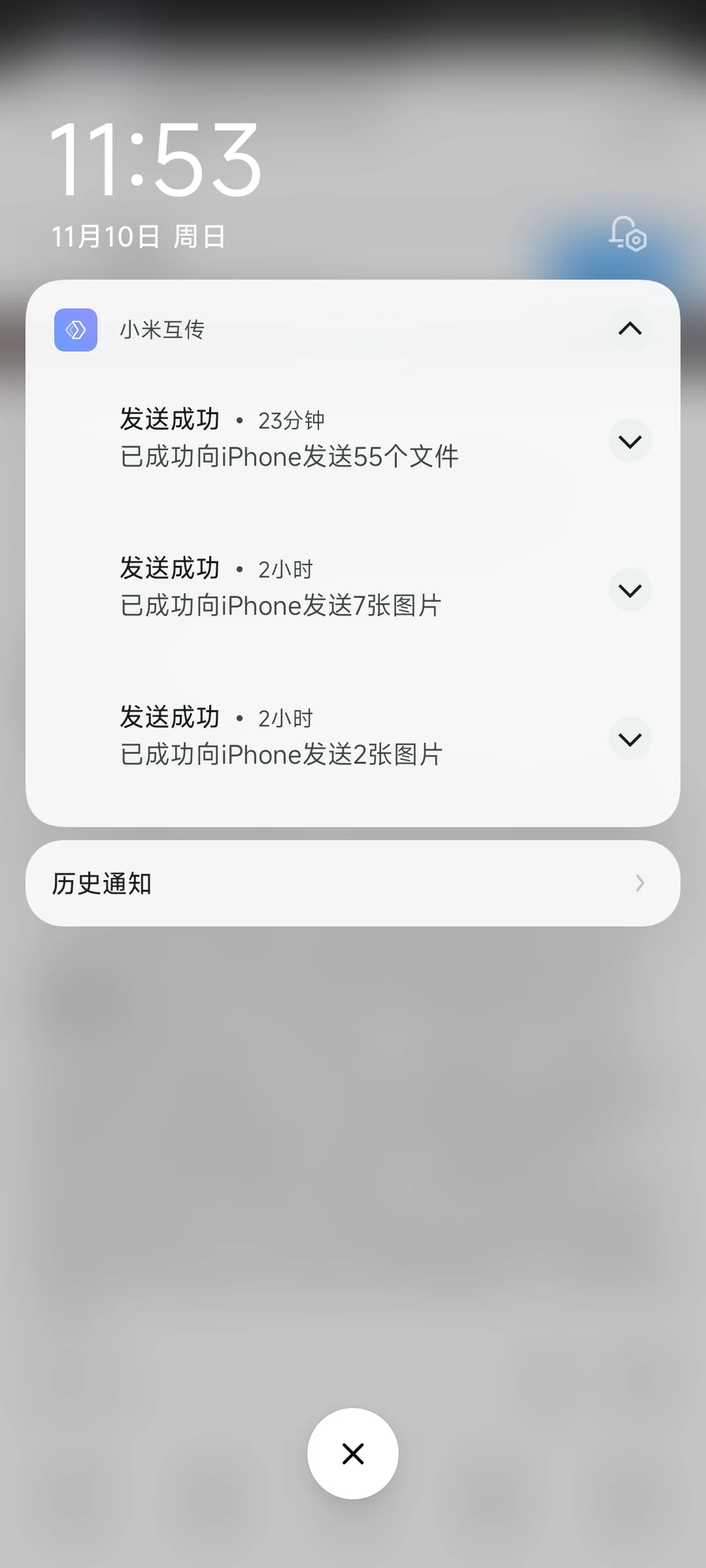Collapse the 小米互传 notification group

coord(630,329)
